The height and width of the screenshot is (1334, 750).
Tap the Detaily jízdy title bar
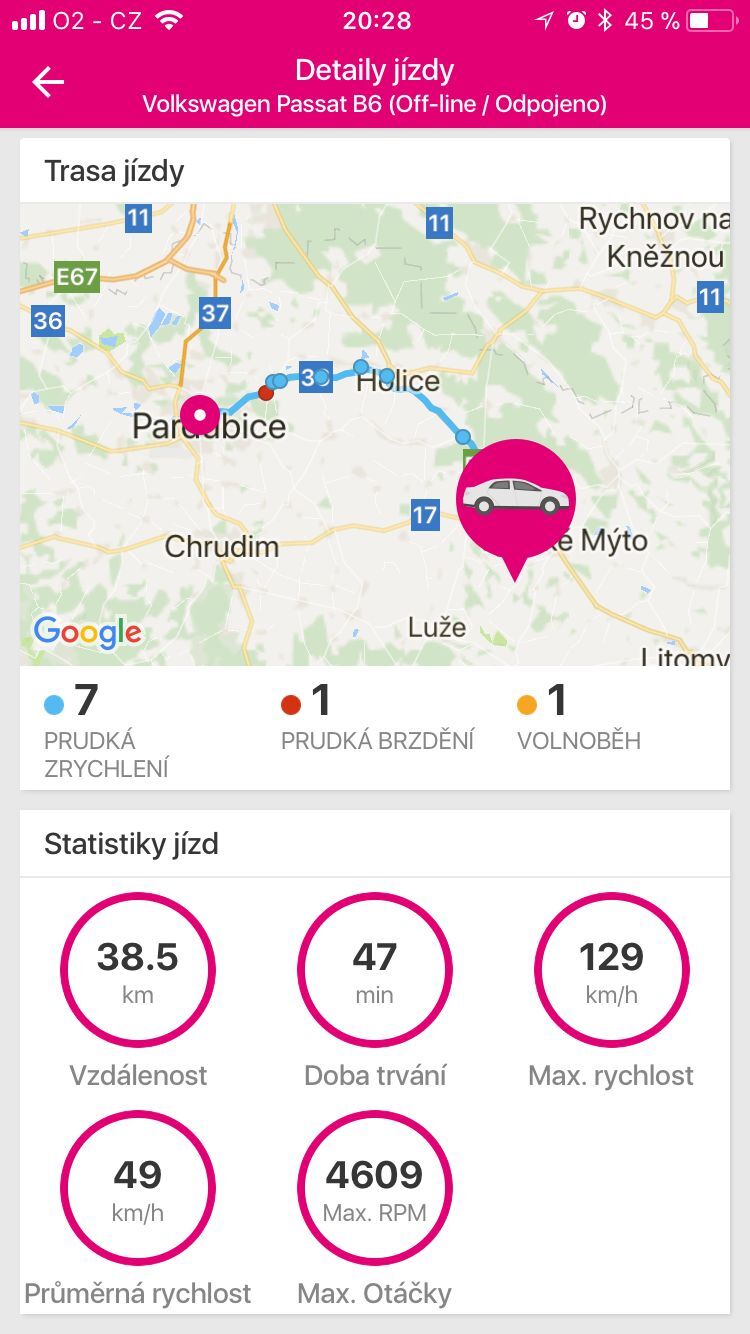[374, 70]
